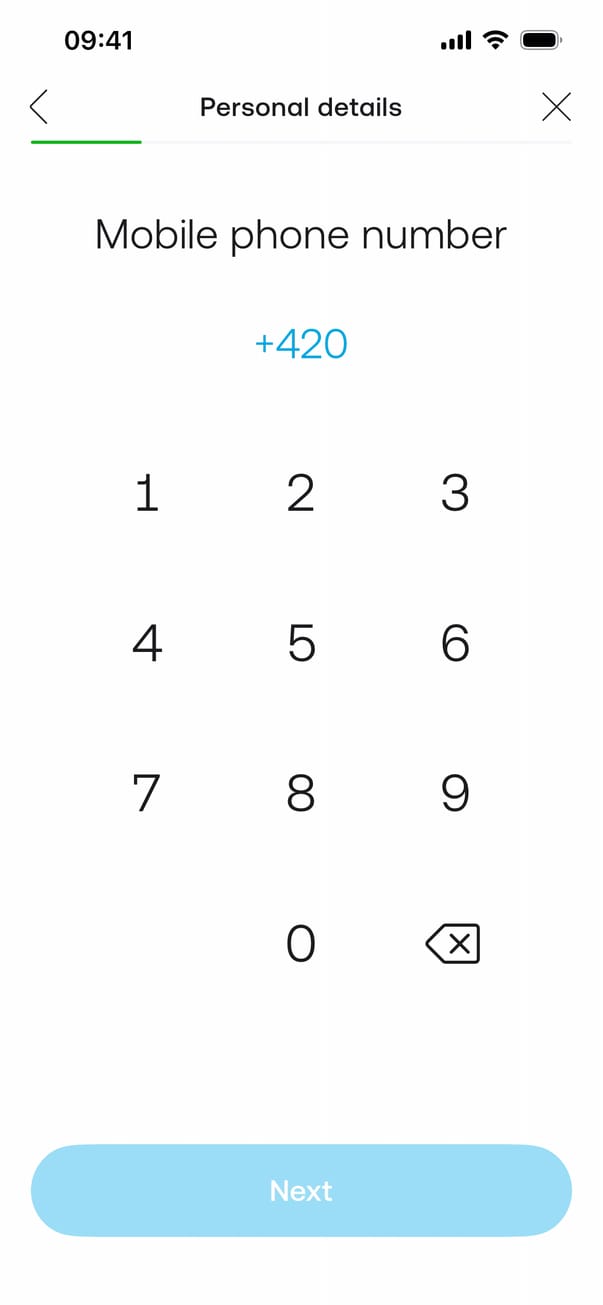Enter digit 6 on the keypad
Image resolution: width=603 pixels, height=1305 pixels.
click(455, 644)
